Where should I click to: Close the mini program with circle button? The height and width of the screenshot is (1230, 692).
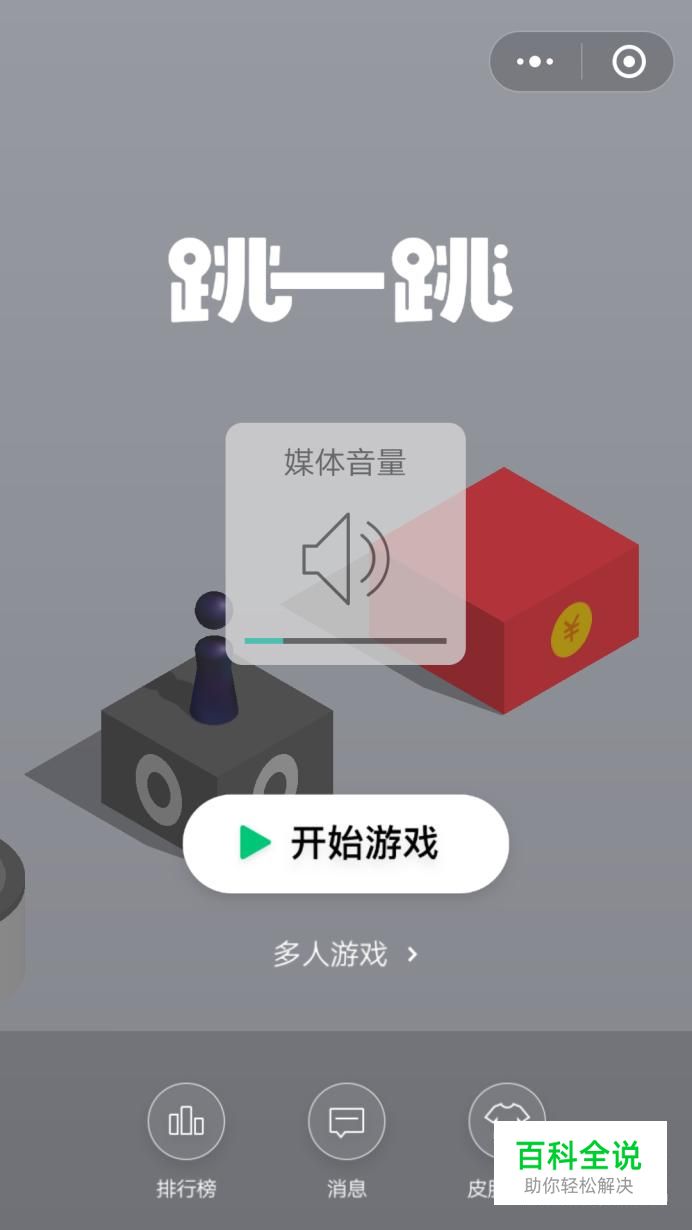tap(629, 62)
